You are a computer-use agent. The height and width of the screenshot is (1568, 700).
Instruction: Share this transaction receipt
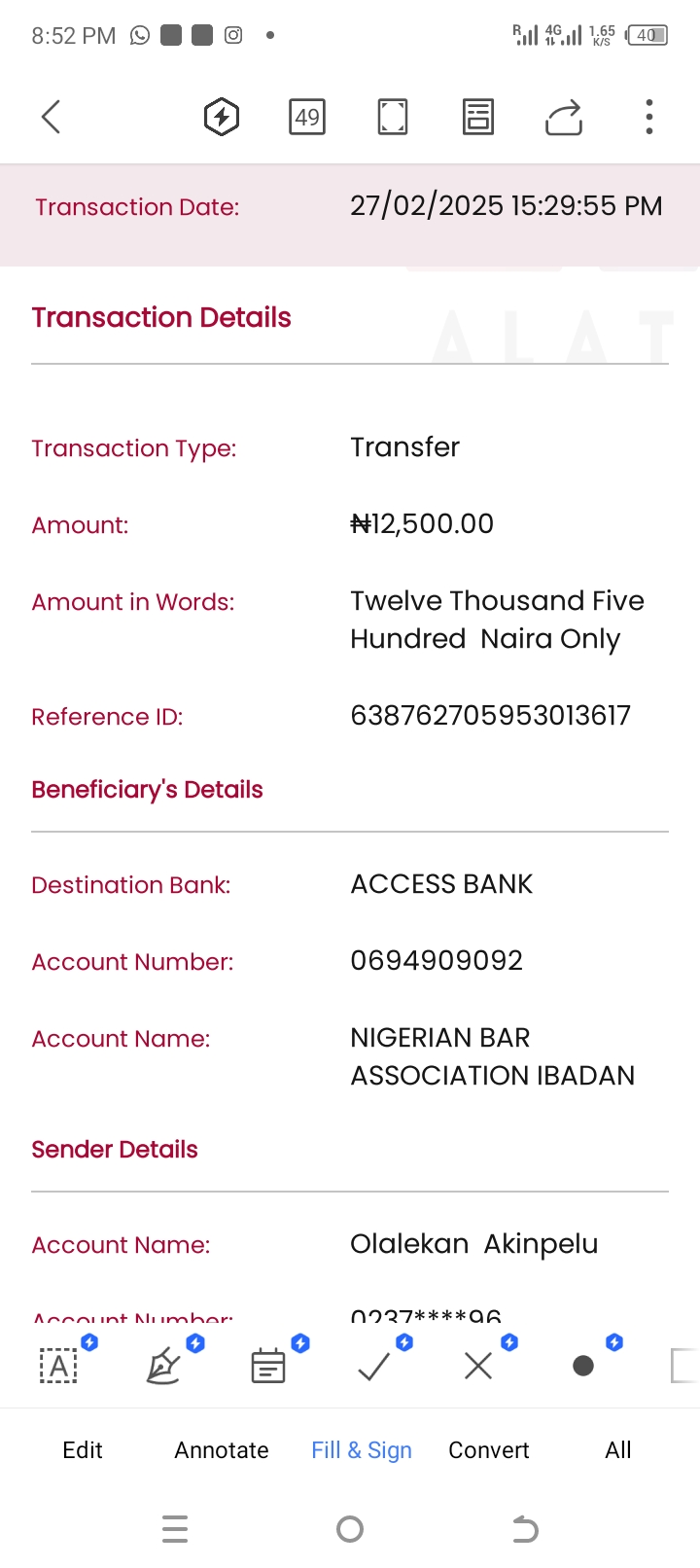point(564,118)
